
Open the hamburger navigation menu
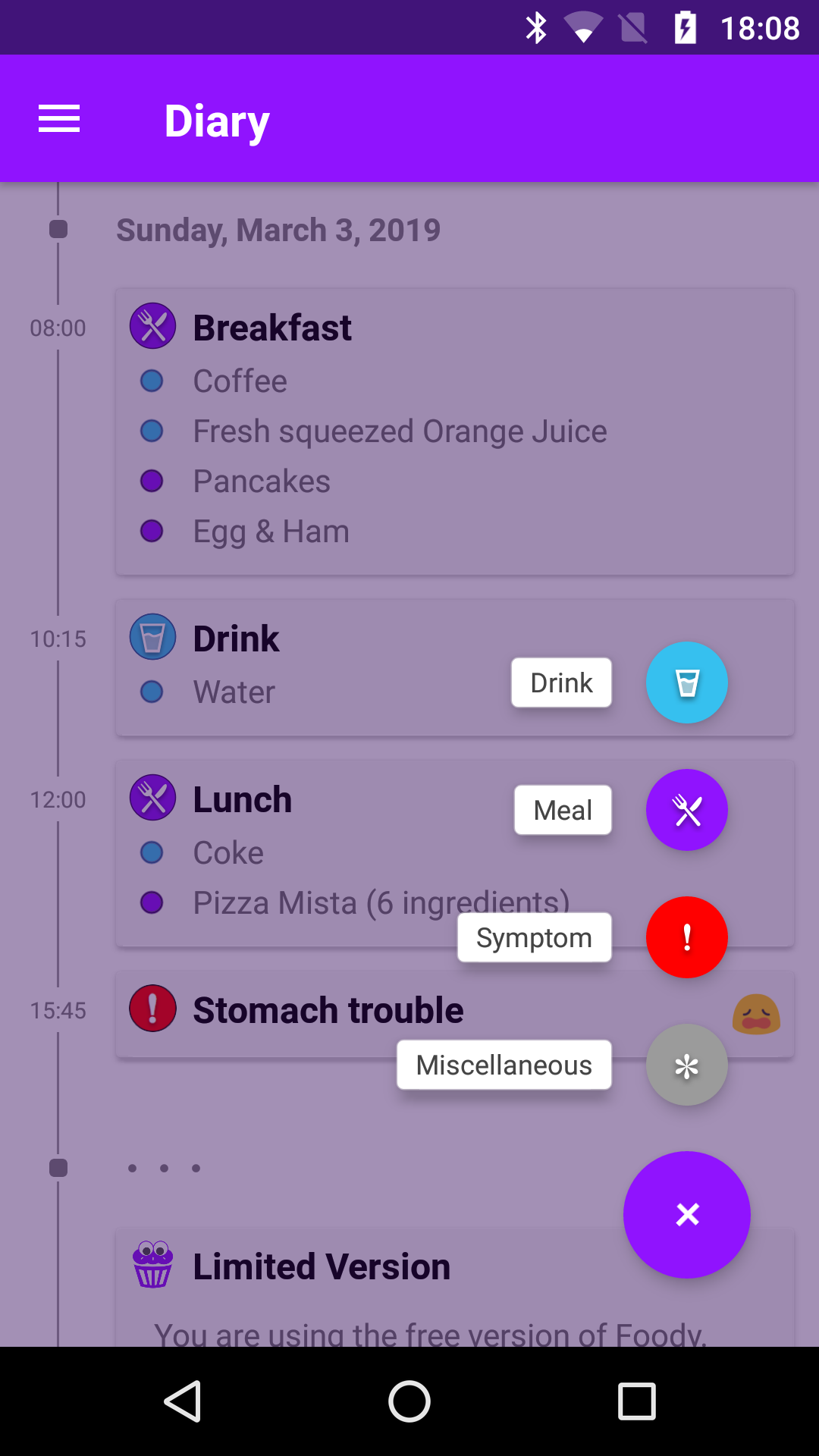coord(59,119)
